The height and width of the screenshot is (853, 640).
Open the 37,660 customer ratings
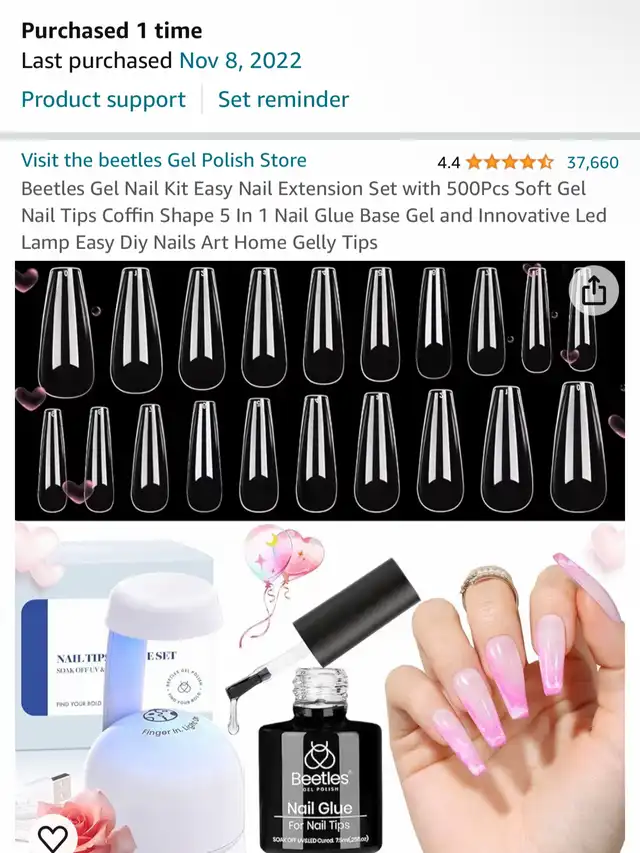(592, 162)
